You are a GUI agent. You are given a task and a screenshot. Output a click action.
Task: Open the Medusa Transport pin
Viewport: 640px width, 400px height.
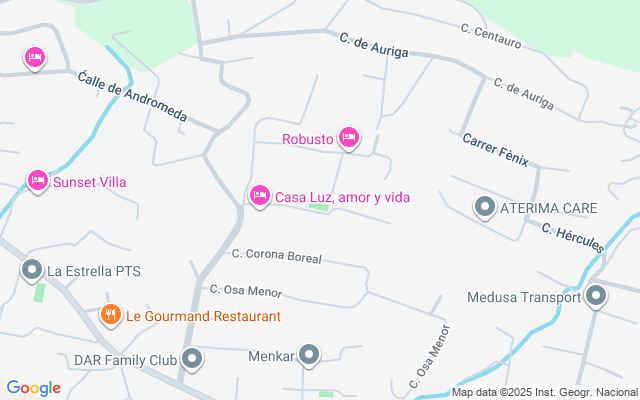point(596,296)
